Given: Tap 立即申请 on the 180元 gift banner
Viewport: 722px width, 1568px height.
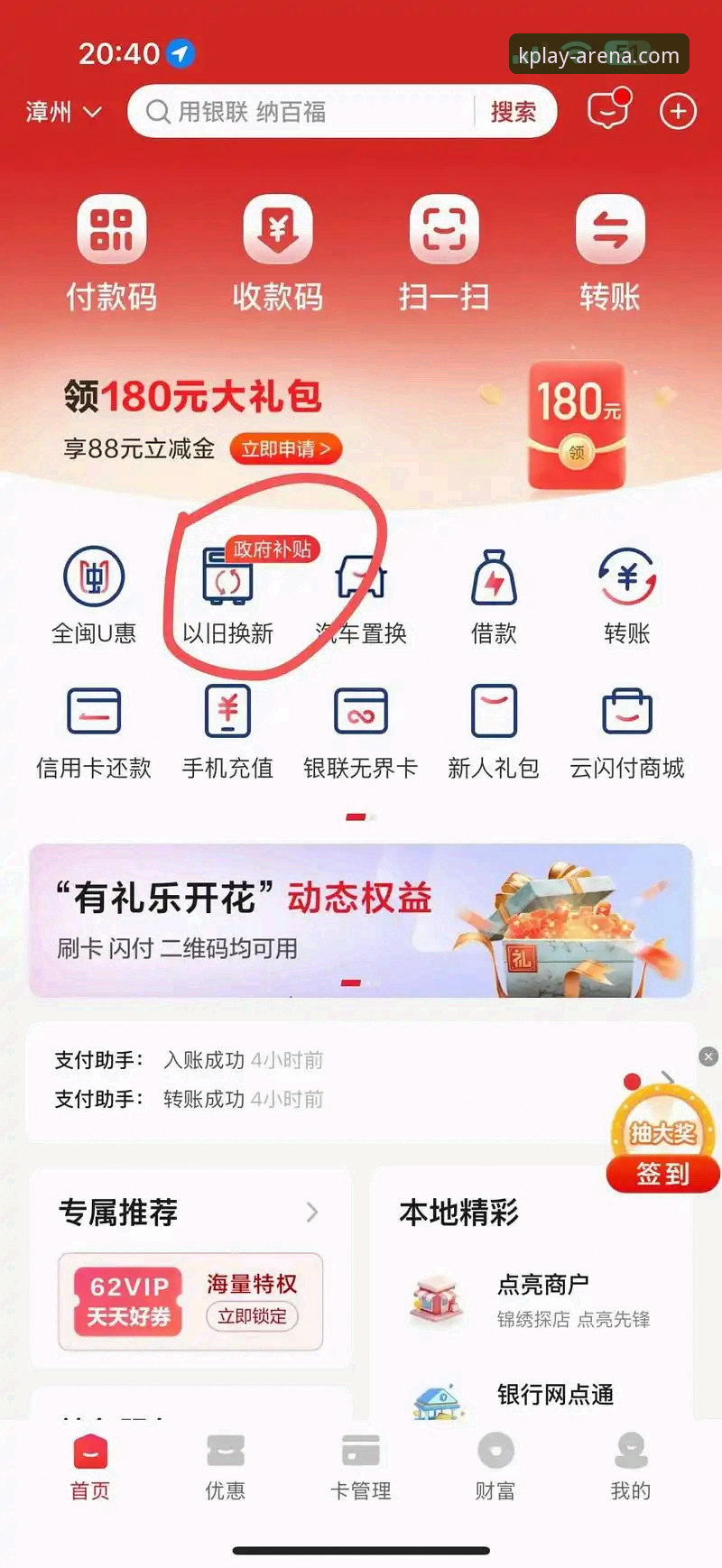Looking at the screenshot, I should point(285,448).
